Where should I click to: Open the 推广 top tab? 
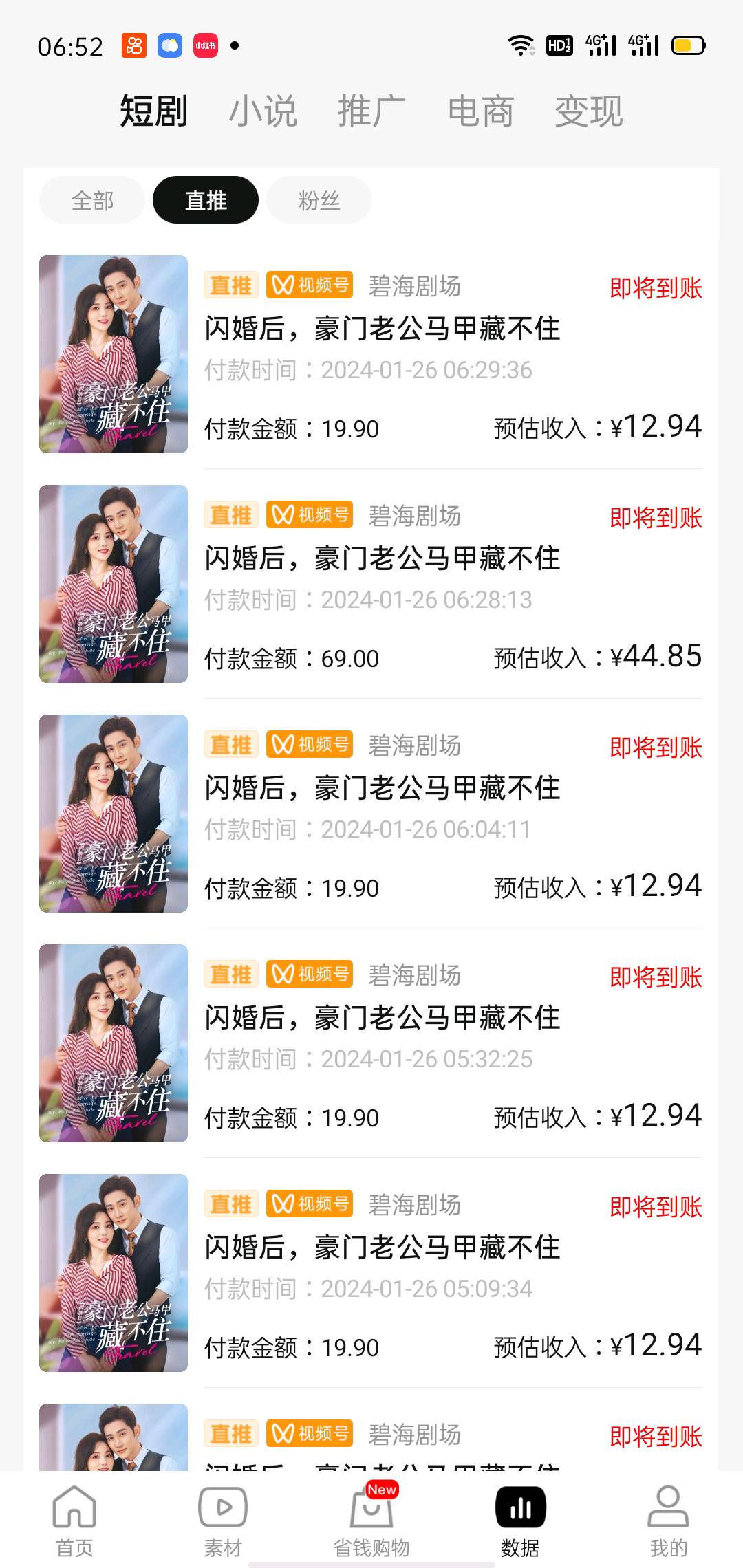click(x=371, y=111)
